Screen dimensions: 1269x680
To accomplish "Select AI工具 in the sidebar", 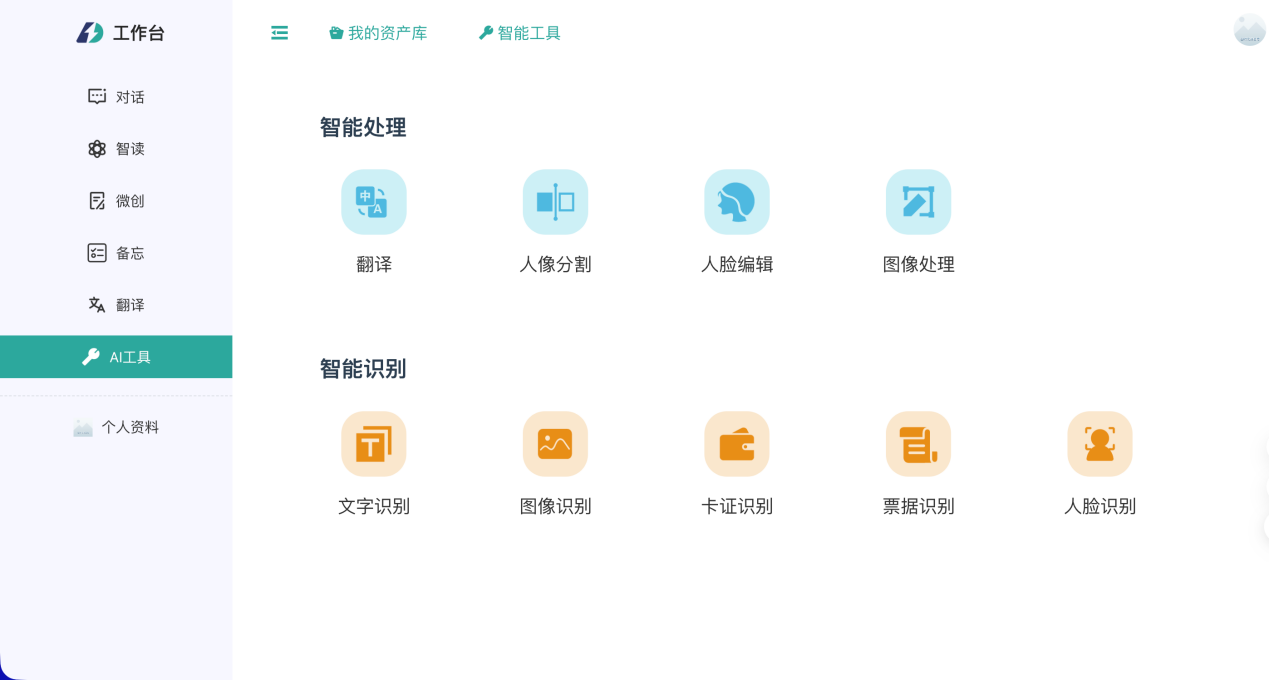I will click(x=116, y=357).
